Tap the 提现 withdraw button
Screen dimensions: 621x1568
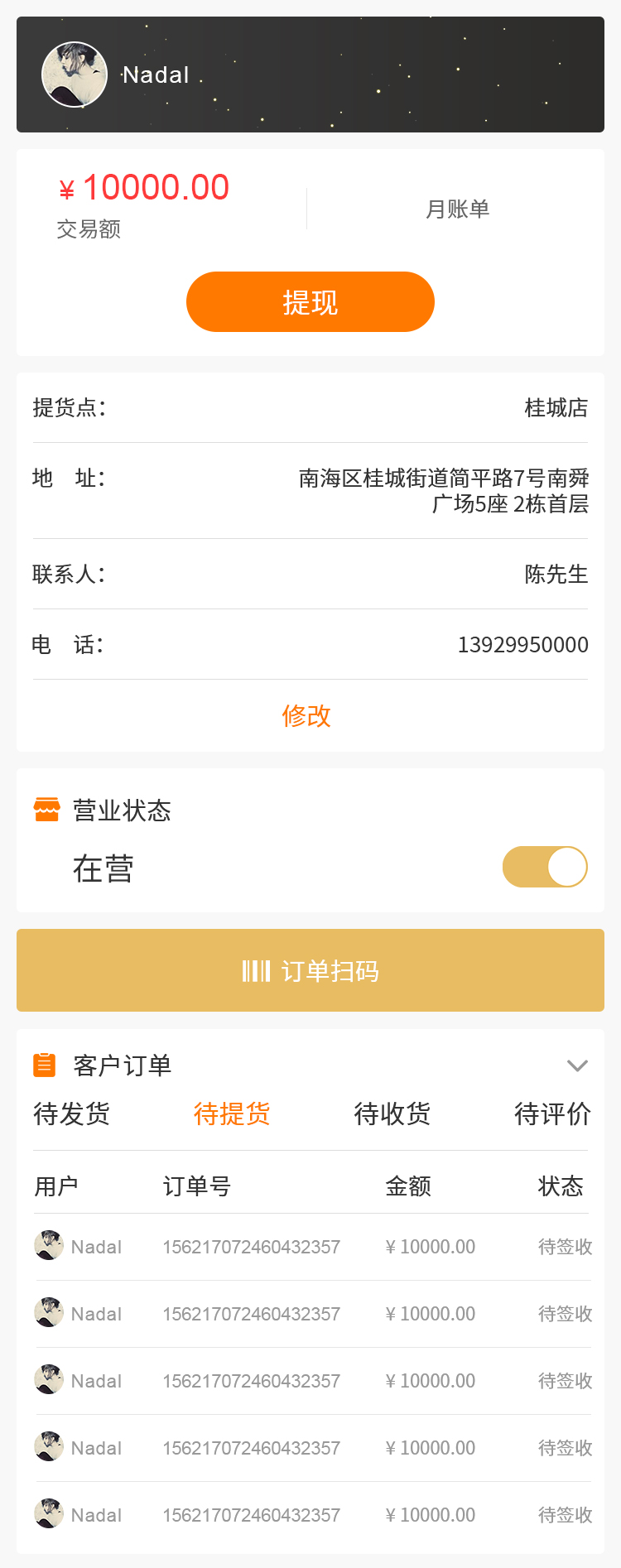[x=310, y=302]
